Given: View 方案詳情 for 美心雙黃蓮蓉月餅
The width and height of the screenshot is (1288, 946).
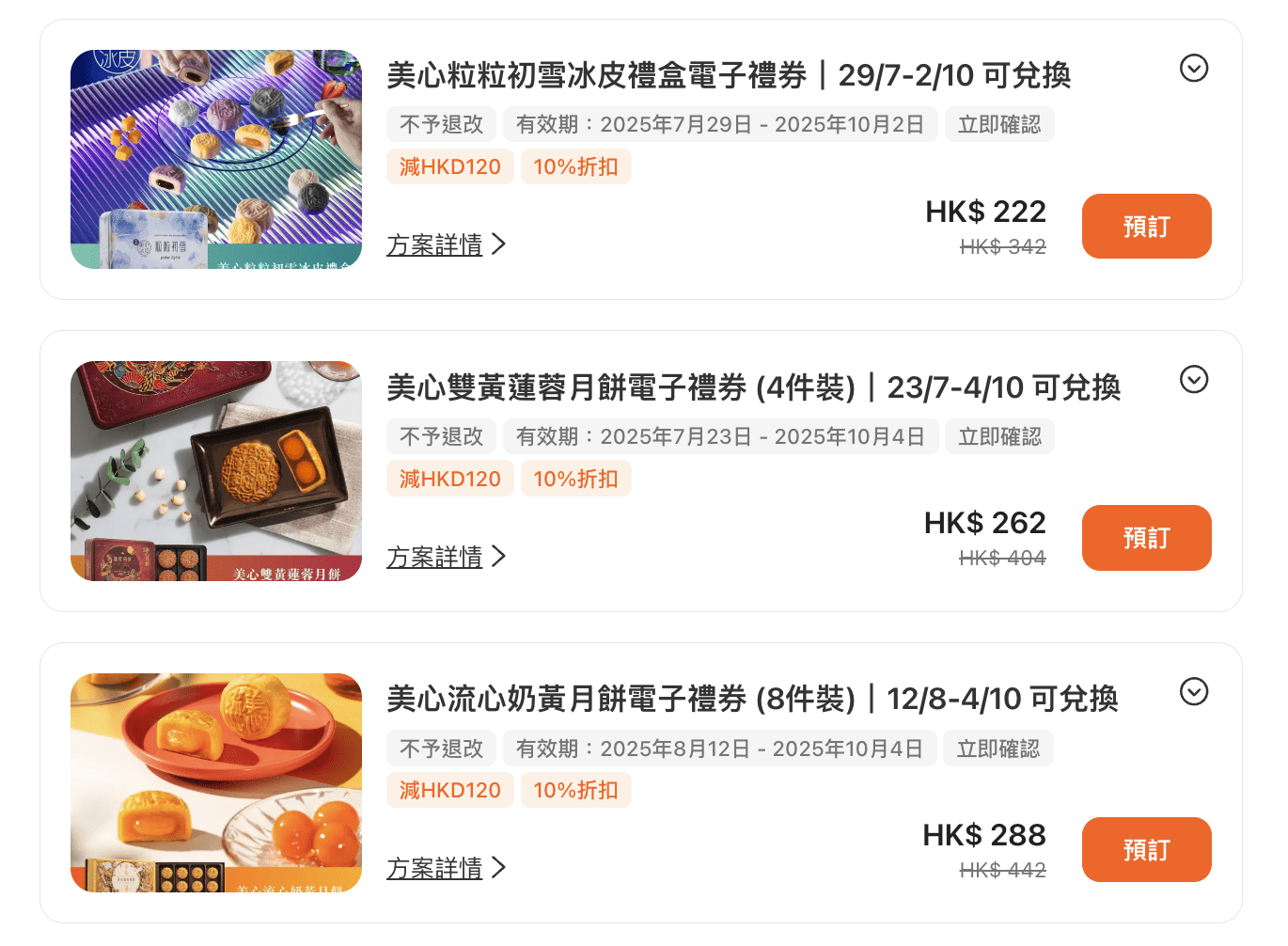Looking at the screenshot, I should pyautogui.click(x=445, y=557).
